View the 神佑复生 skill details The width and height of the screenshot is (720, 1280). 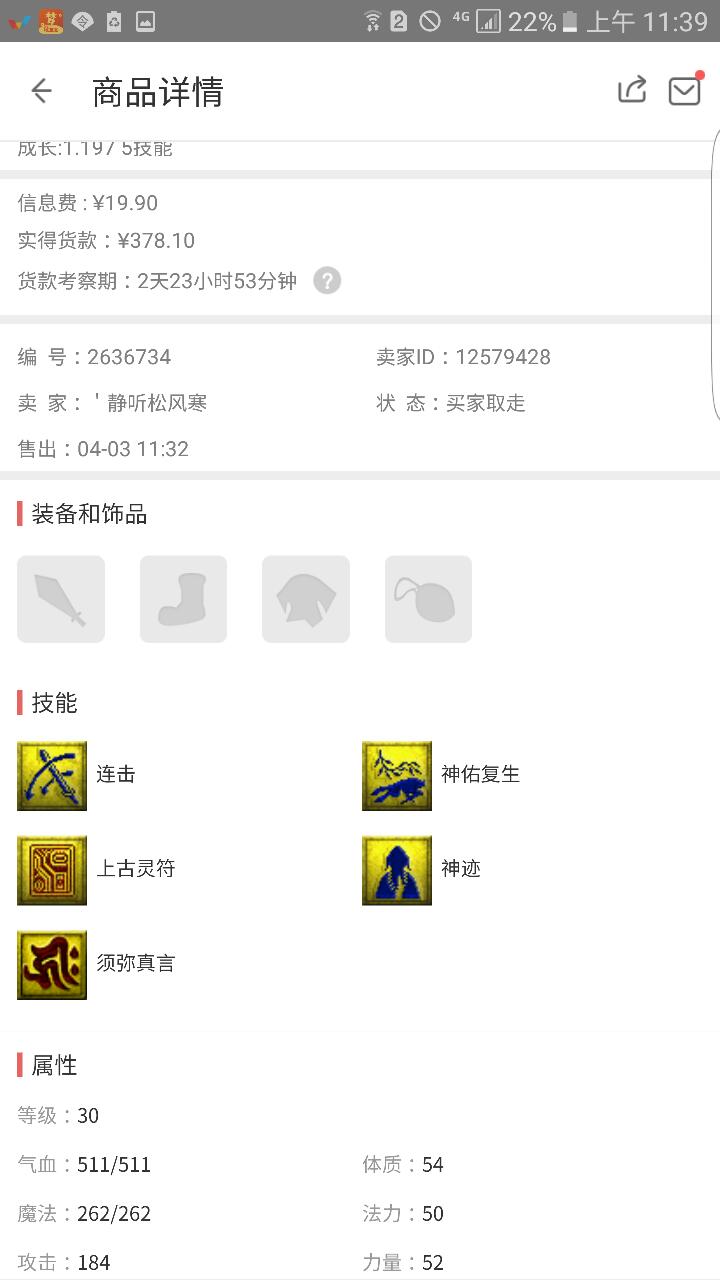[x=397, y=775]
